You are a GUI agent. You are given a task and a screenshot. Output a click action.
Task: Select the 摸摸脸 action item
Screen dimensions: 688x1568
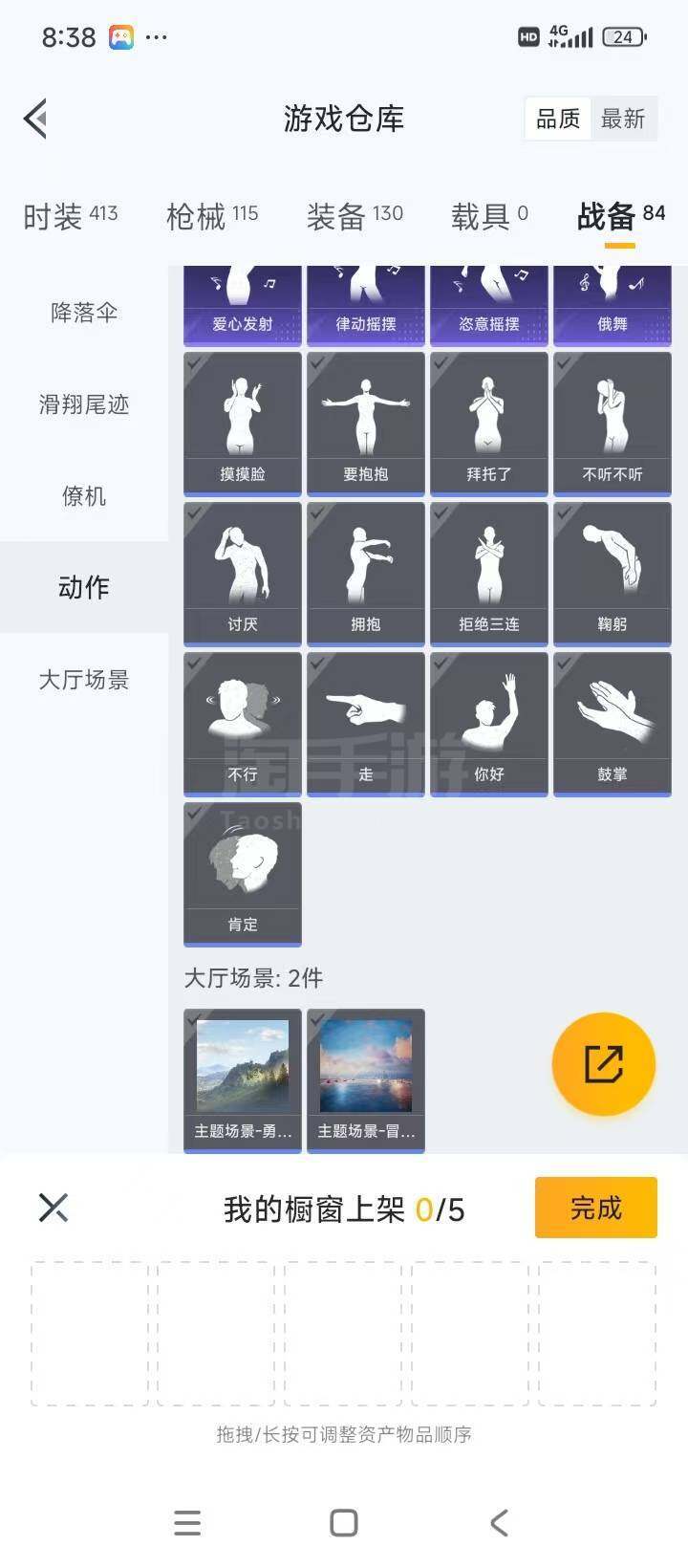[243, 424]
